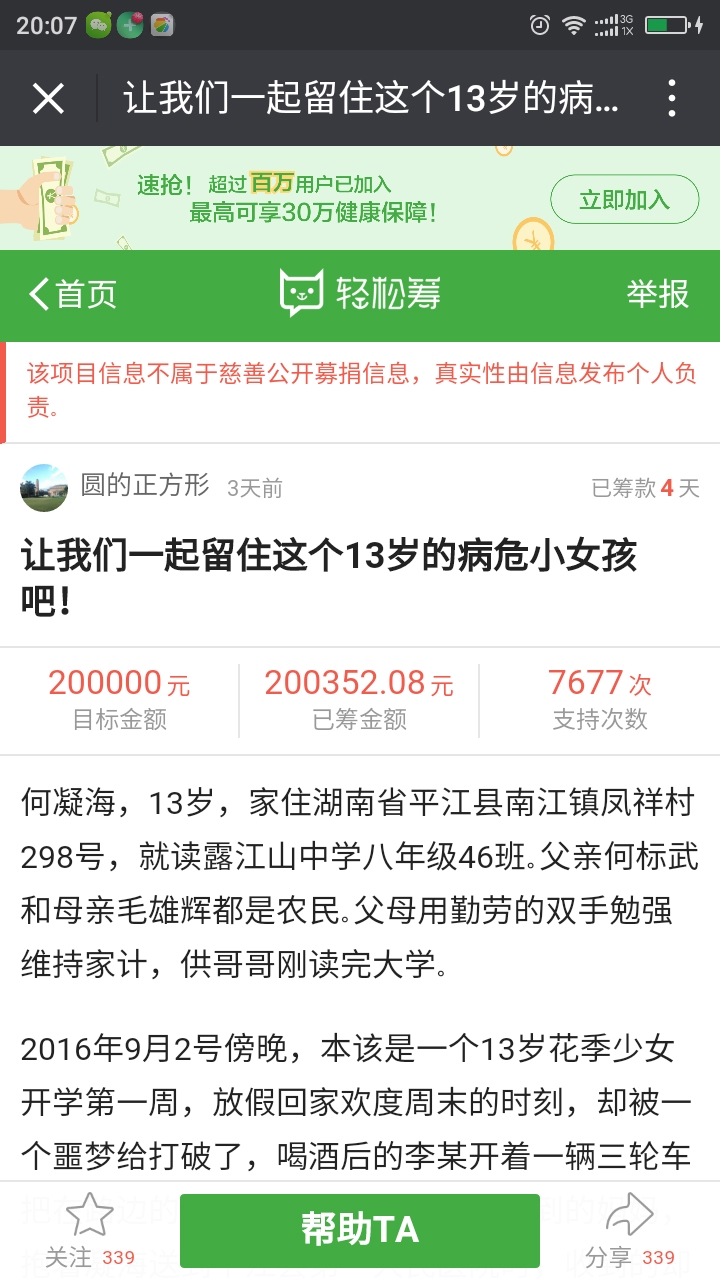This screenshot has height=1280, width=720.
Task: Tap 帮助TA to donate
Action: (360, 1230)
